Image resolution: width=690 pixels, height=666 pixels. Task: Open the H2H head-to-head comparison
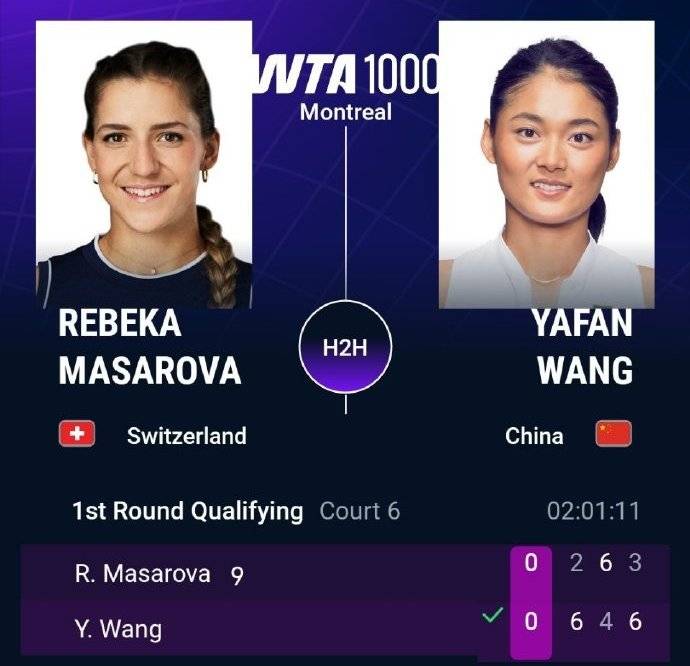[345, 348]
